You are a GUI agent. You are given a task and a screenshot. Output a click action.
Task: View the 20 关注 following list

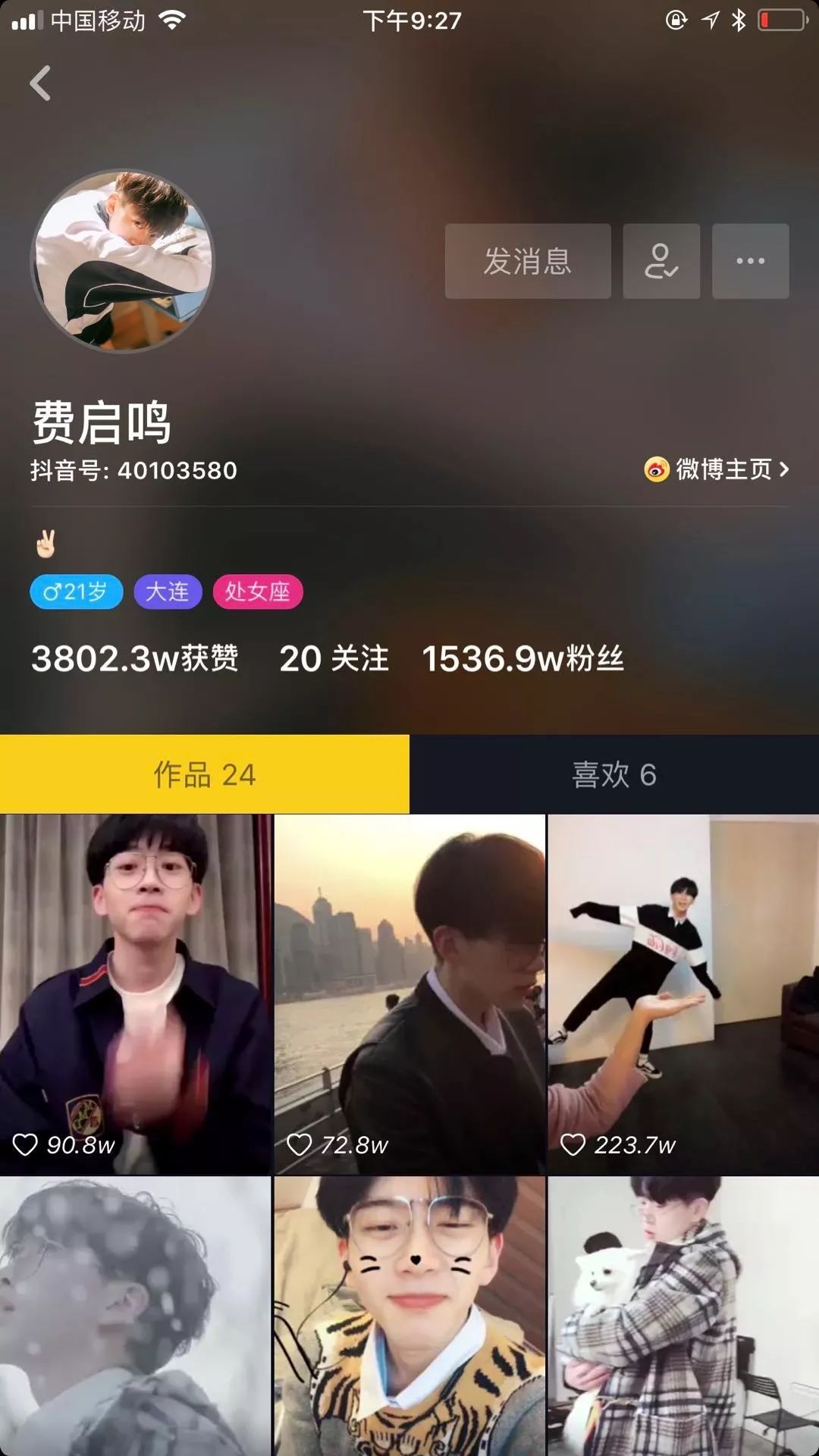334,658
